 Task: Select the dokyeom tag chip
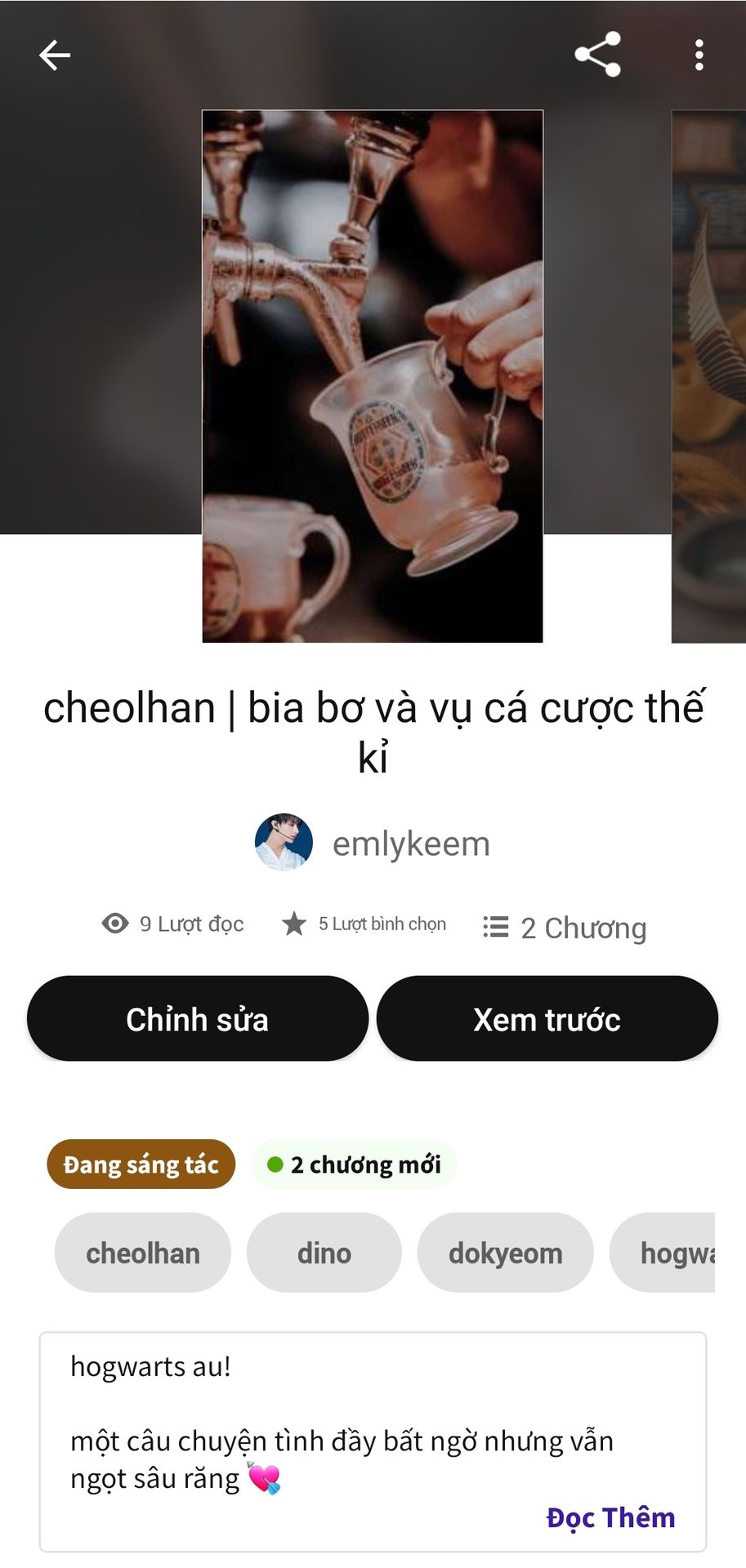coord(505,1253)
